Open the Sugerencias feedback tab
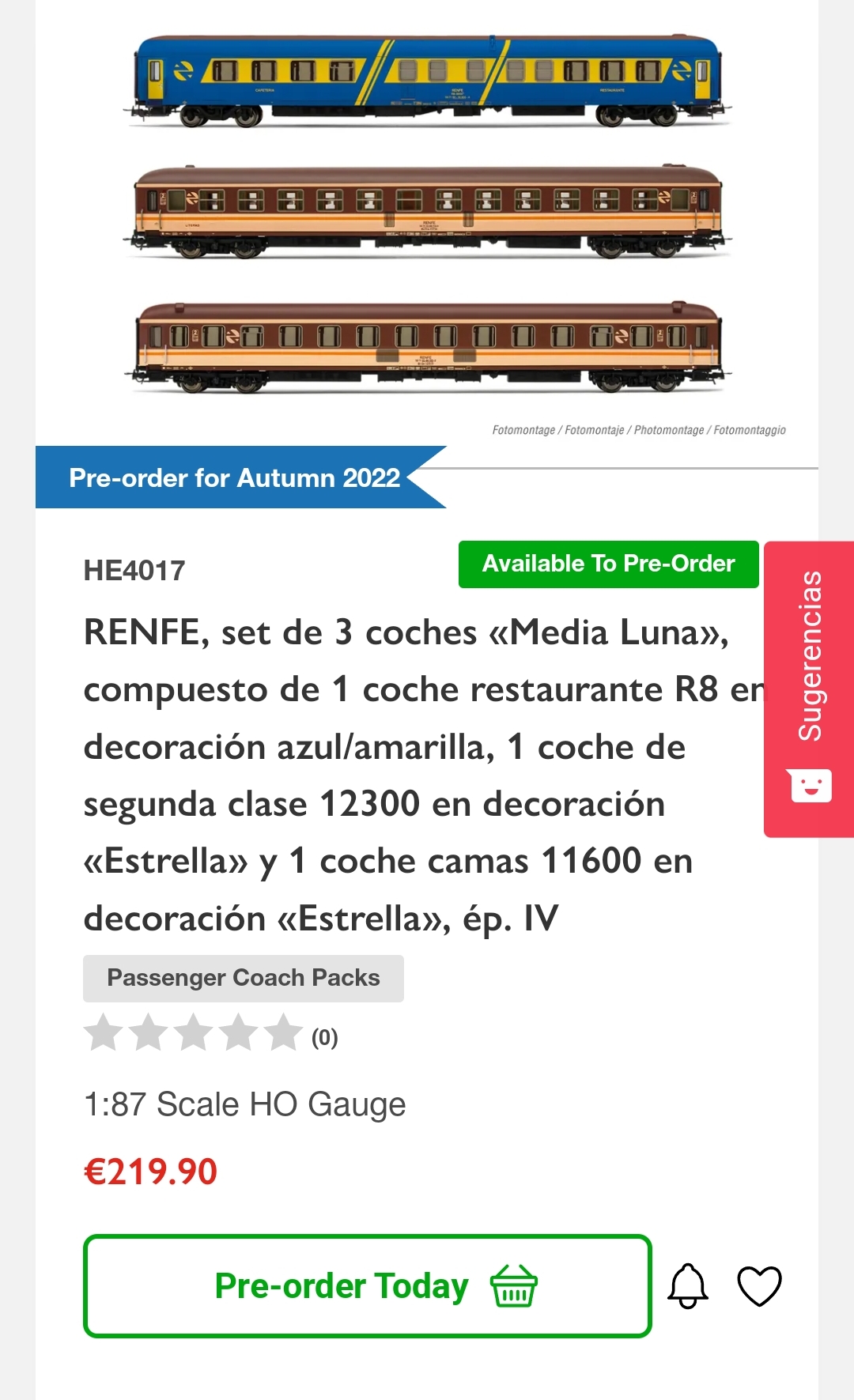The image size is (854, 1400). (x=809, y=689)
